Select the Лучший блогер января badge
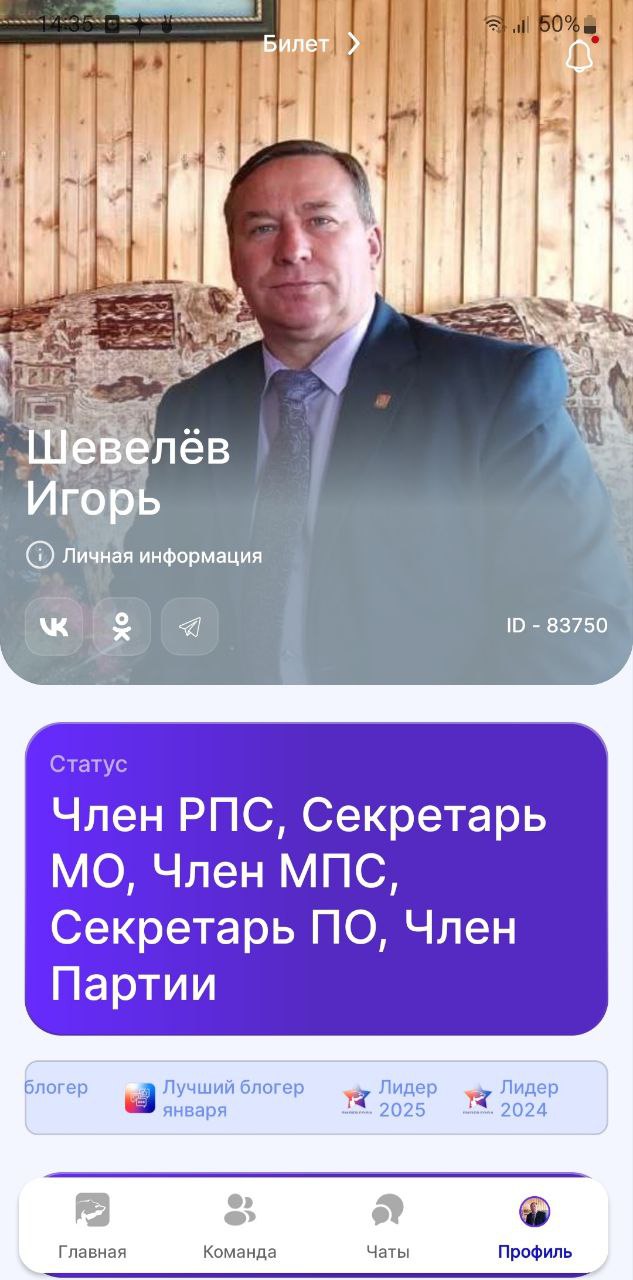The image size is (633, 1280). (x=215, y=1099)
